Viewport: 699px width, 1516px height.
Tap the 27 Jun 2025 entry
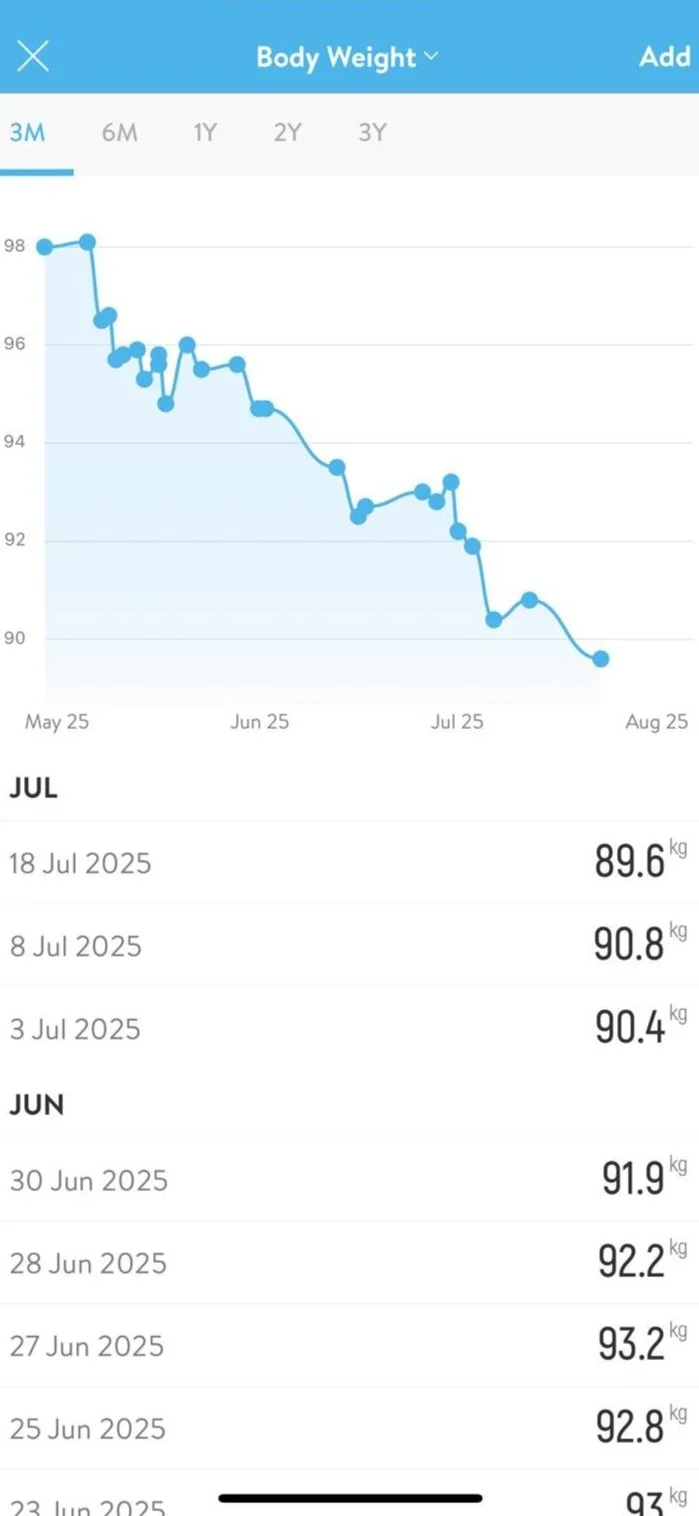349,1346
